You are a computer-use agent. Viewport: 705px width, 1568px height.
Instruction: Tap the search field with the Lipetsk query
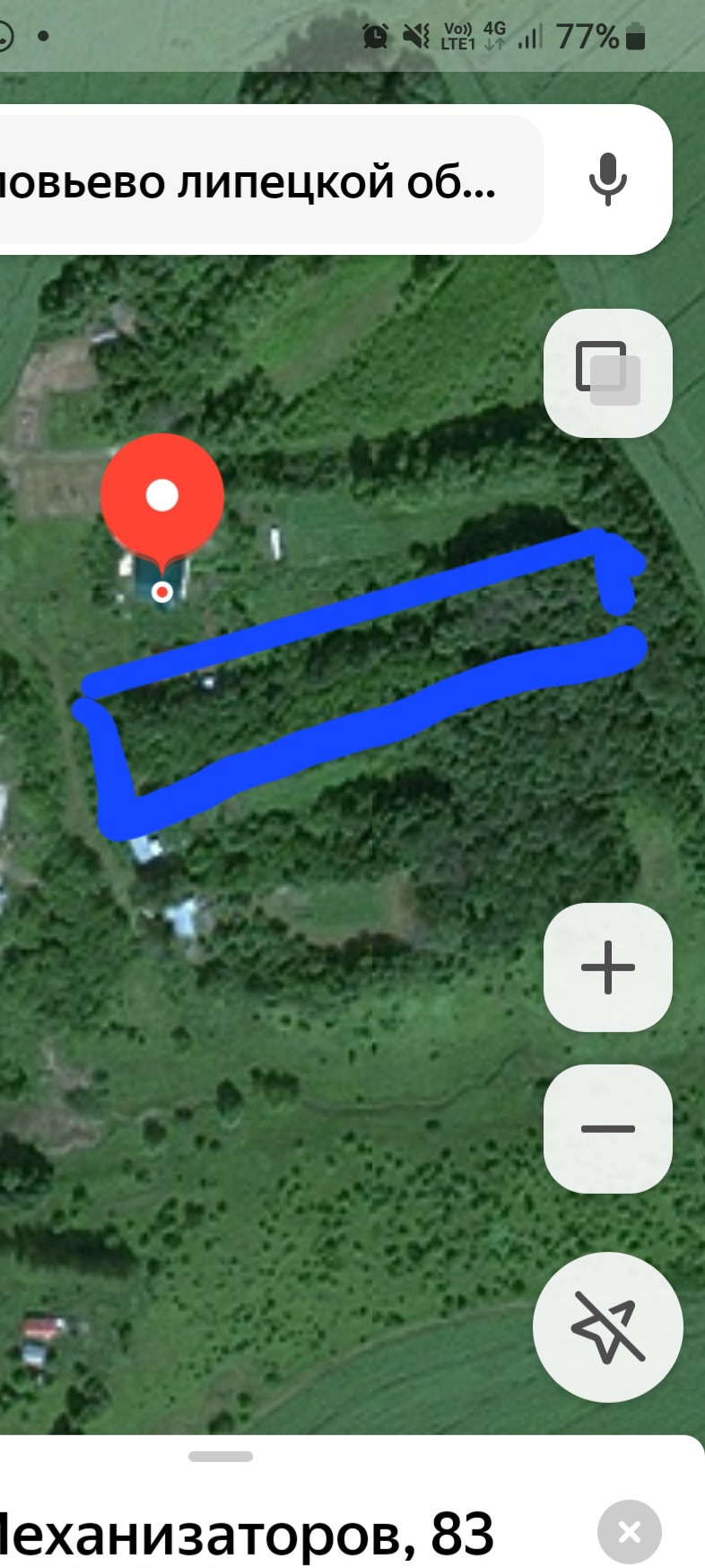click(260, 181)
